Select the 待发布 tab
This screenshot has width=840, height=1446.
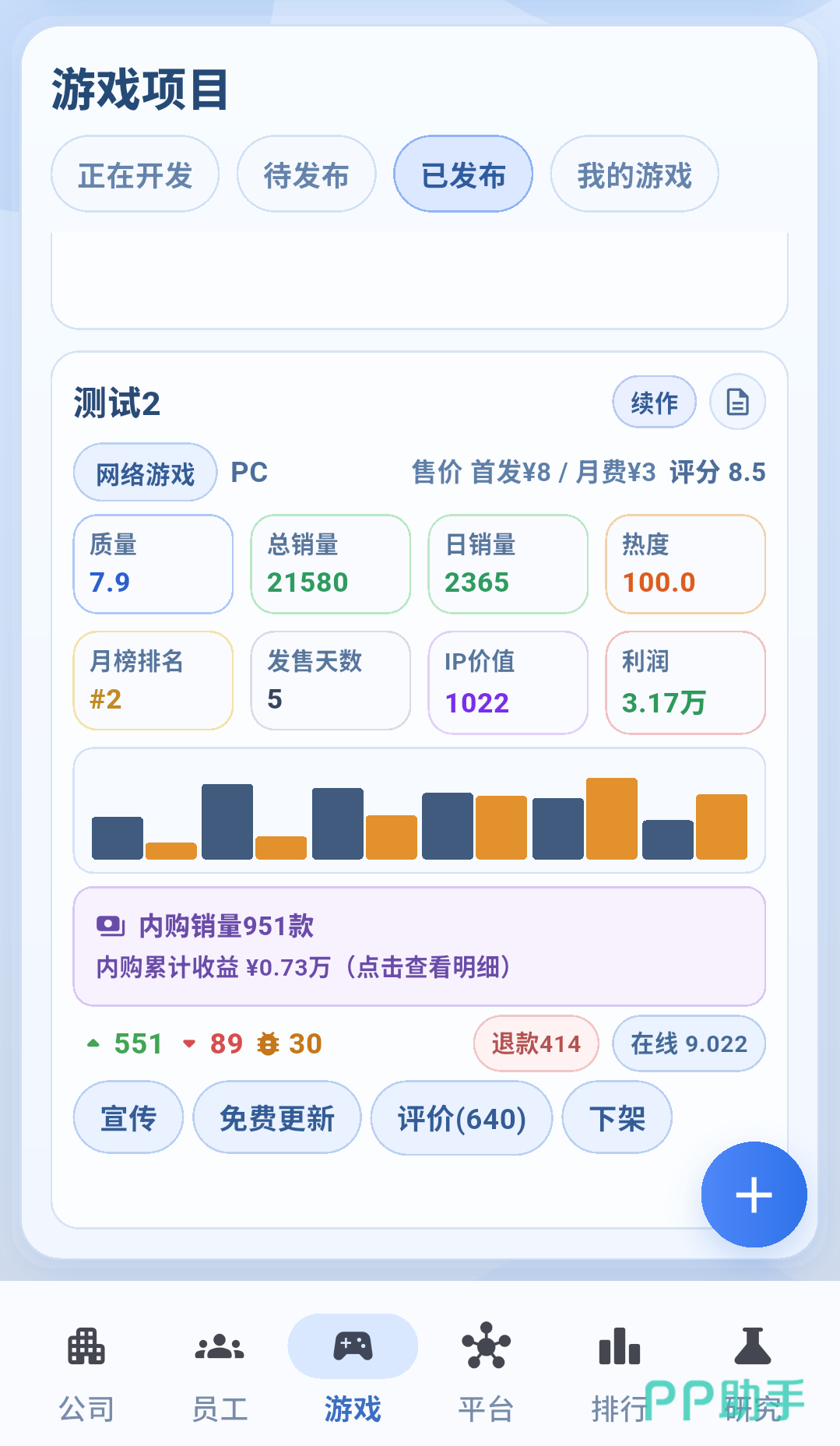tap(307, 174)
